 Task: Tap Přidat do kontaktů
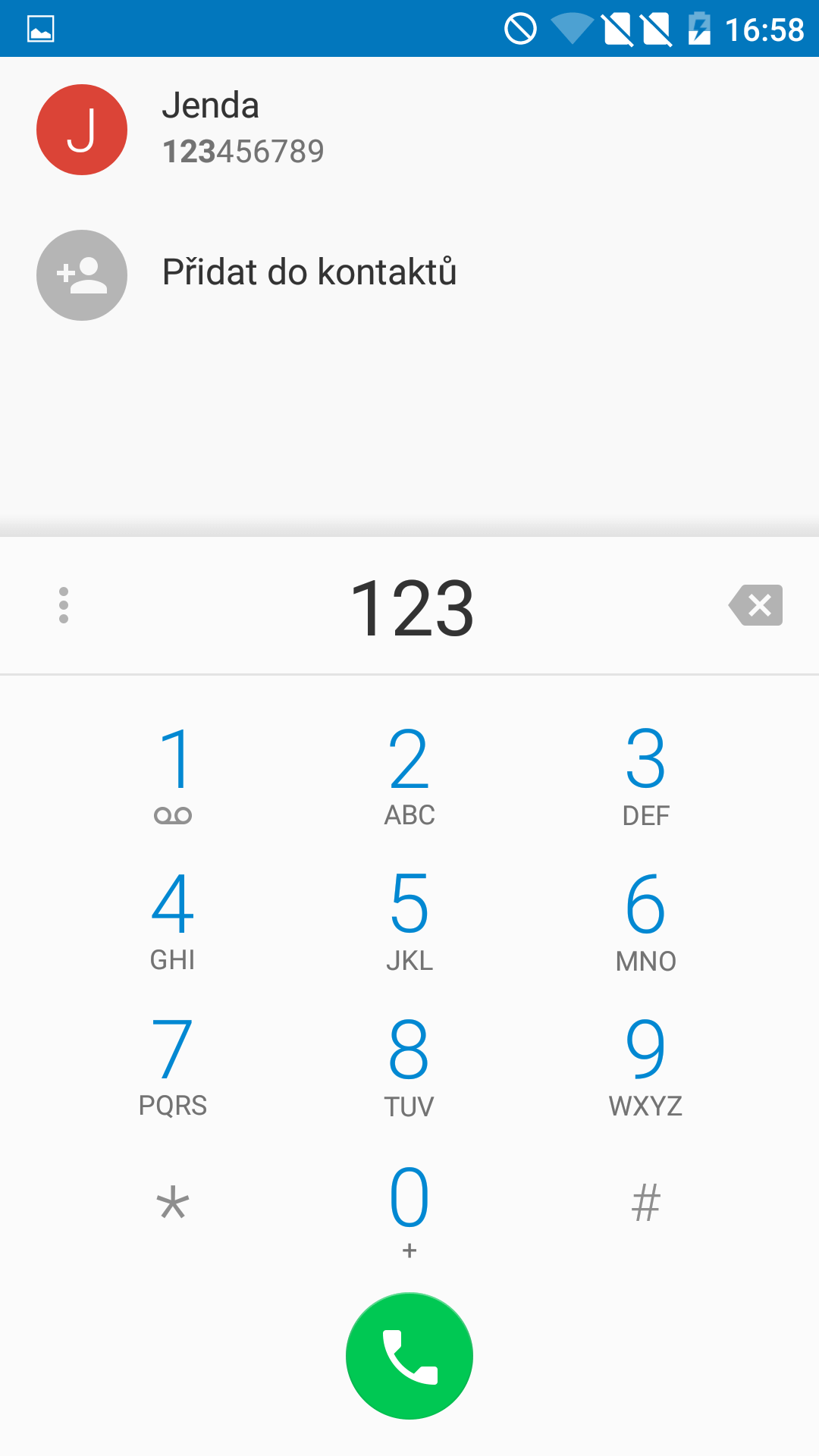pos(409,275)
